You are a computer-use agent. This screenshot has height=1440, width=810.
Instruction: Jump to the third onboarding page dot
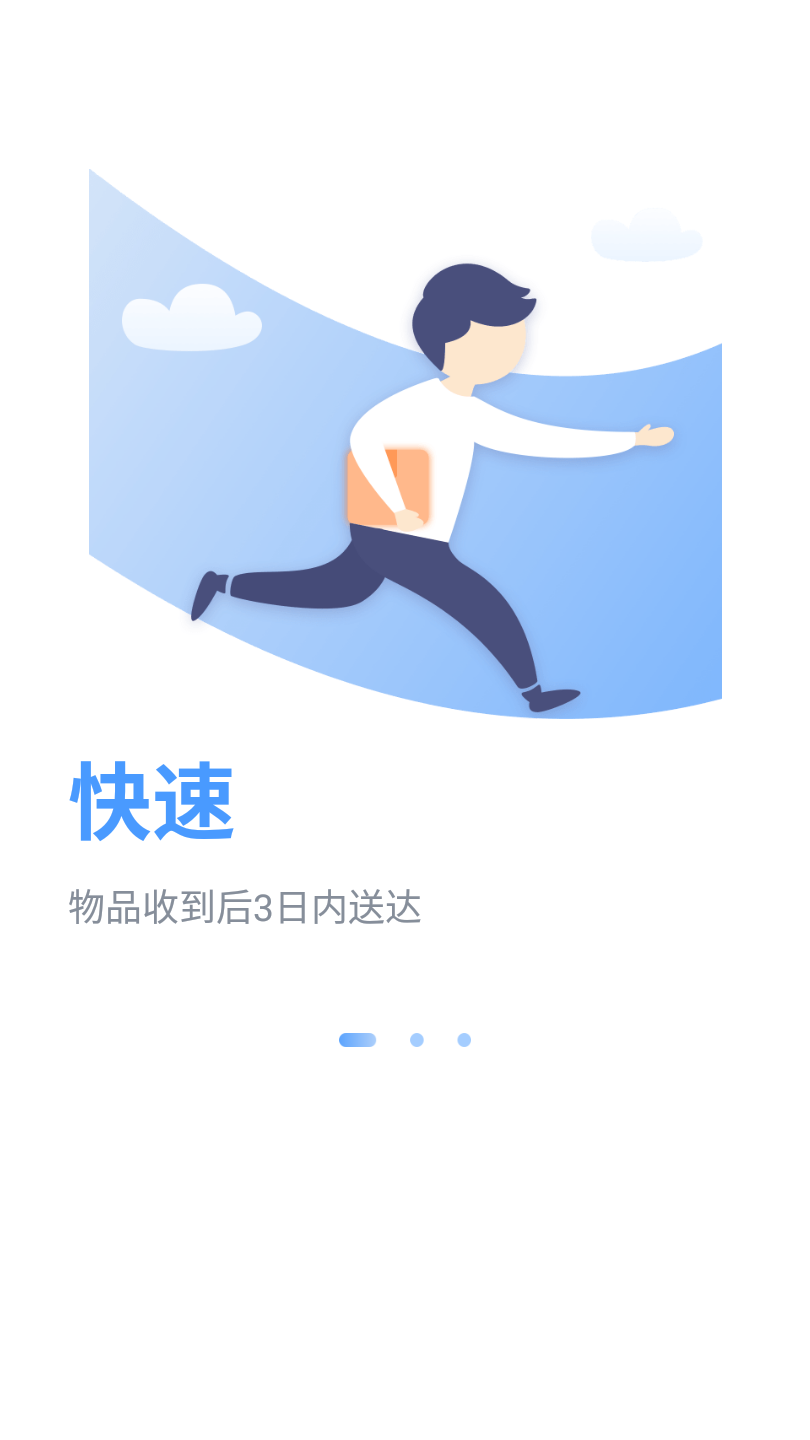pos(464,1040)
